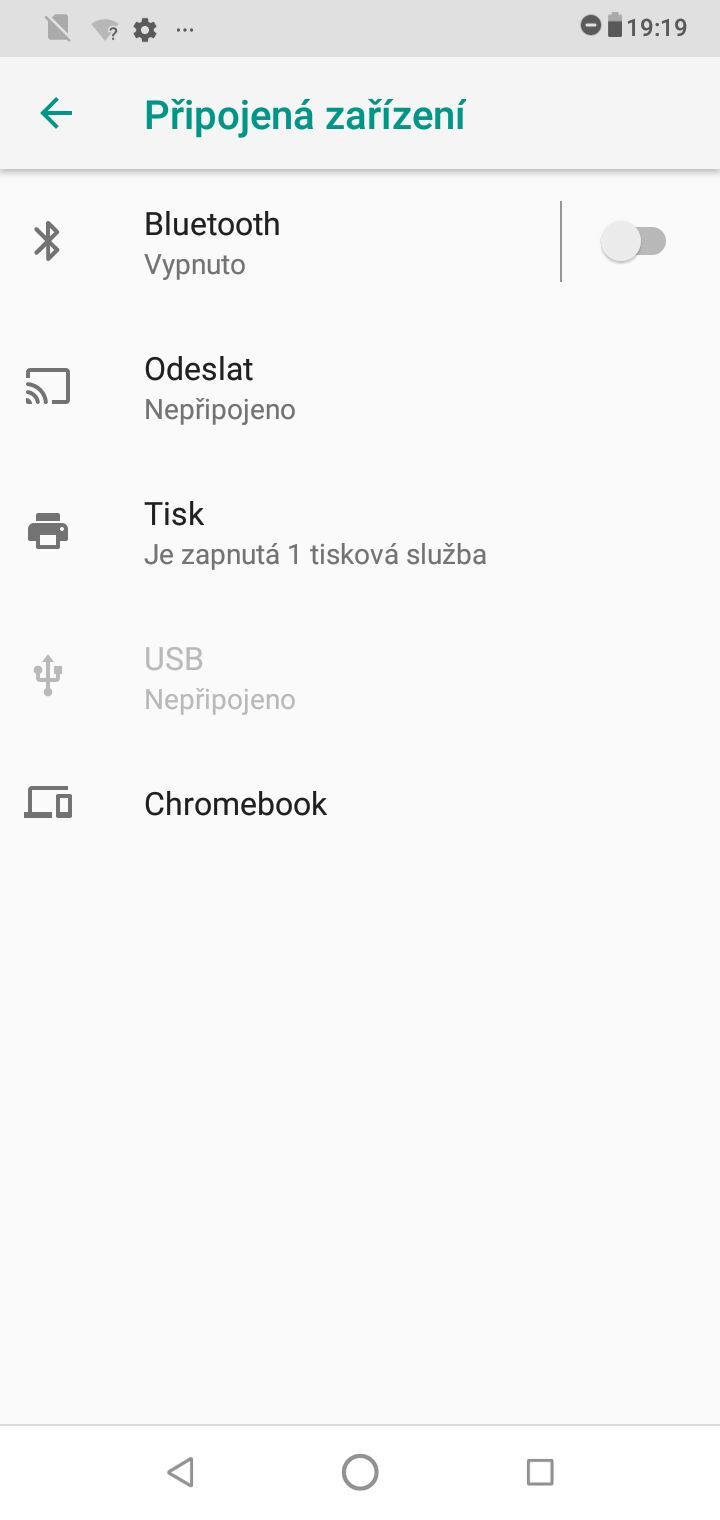Image resolution: width=720 pixels, height=1520 pixels.
Task: Open Quick Settings via the gear status icon
Action: coord(145,27)
